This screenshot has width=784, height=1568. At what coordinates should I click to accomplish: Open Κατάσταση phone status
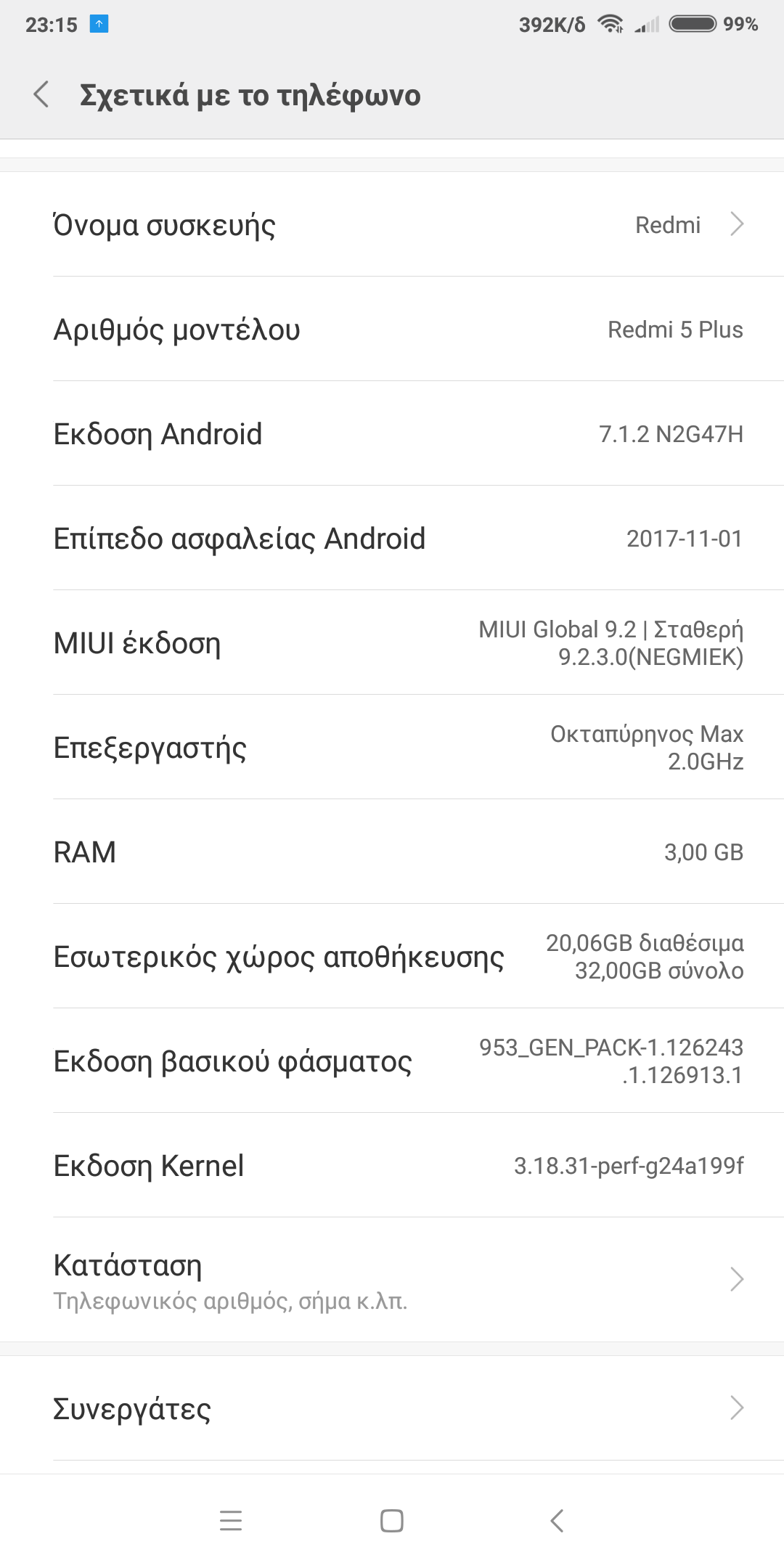pos(392,1281)
